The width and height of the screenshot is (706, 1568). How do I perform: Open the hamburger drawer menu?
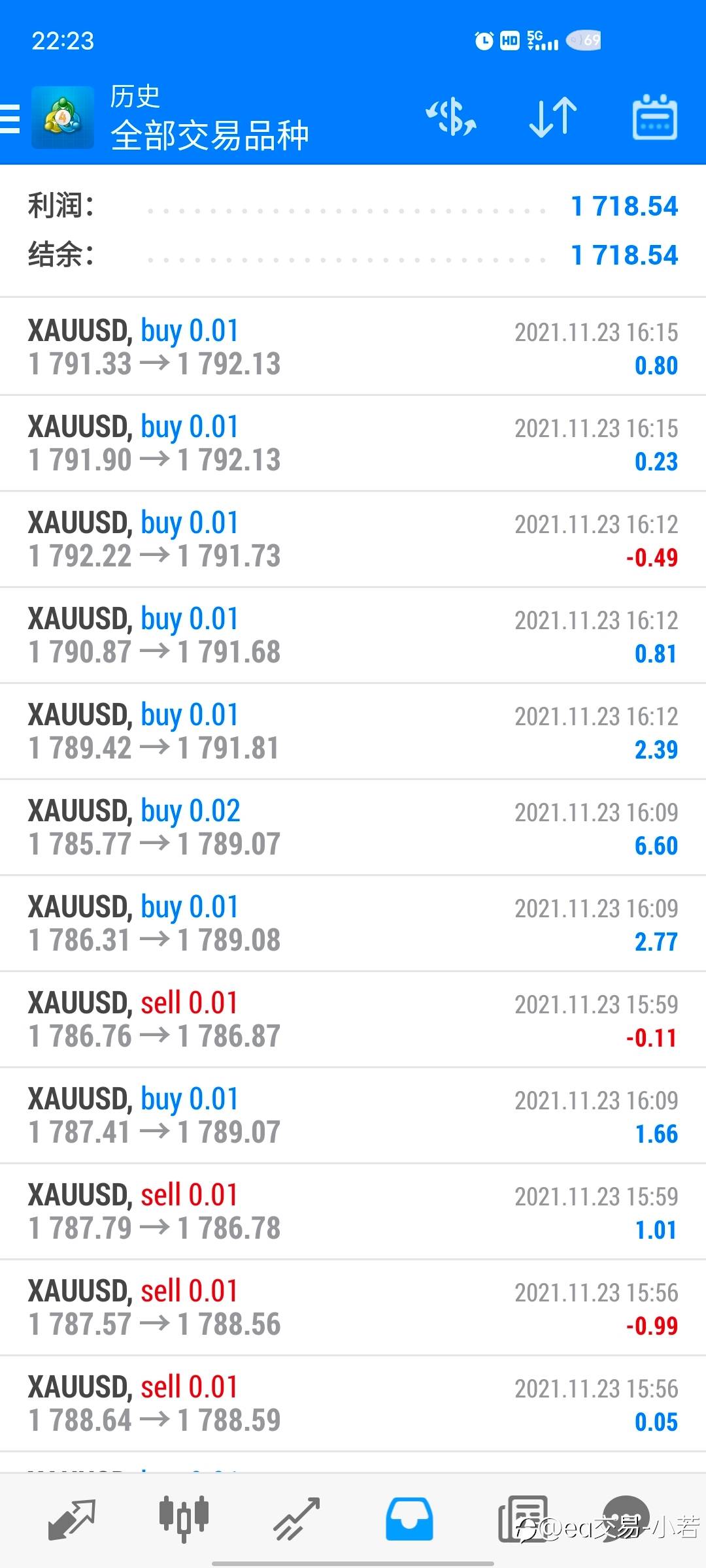pyautogui.click(x=10, y=118)
